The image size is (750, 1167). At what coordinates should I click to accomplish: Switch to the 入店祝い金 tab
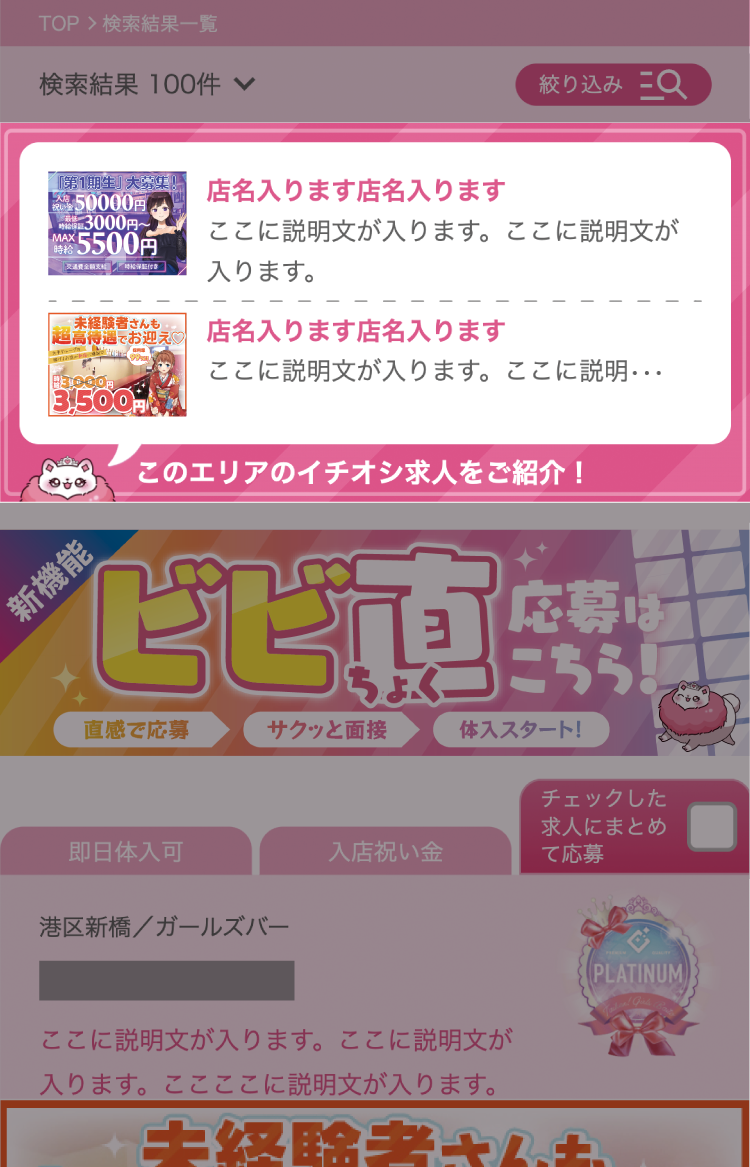tap(385, 852)
